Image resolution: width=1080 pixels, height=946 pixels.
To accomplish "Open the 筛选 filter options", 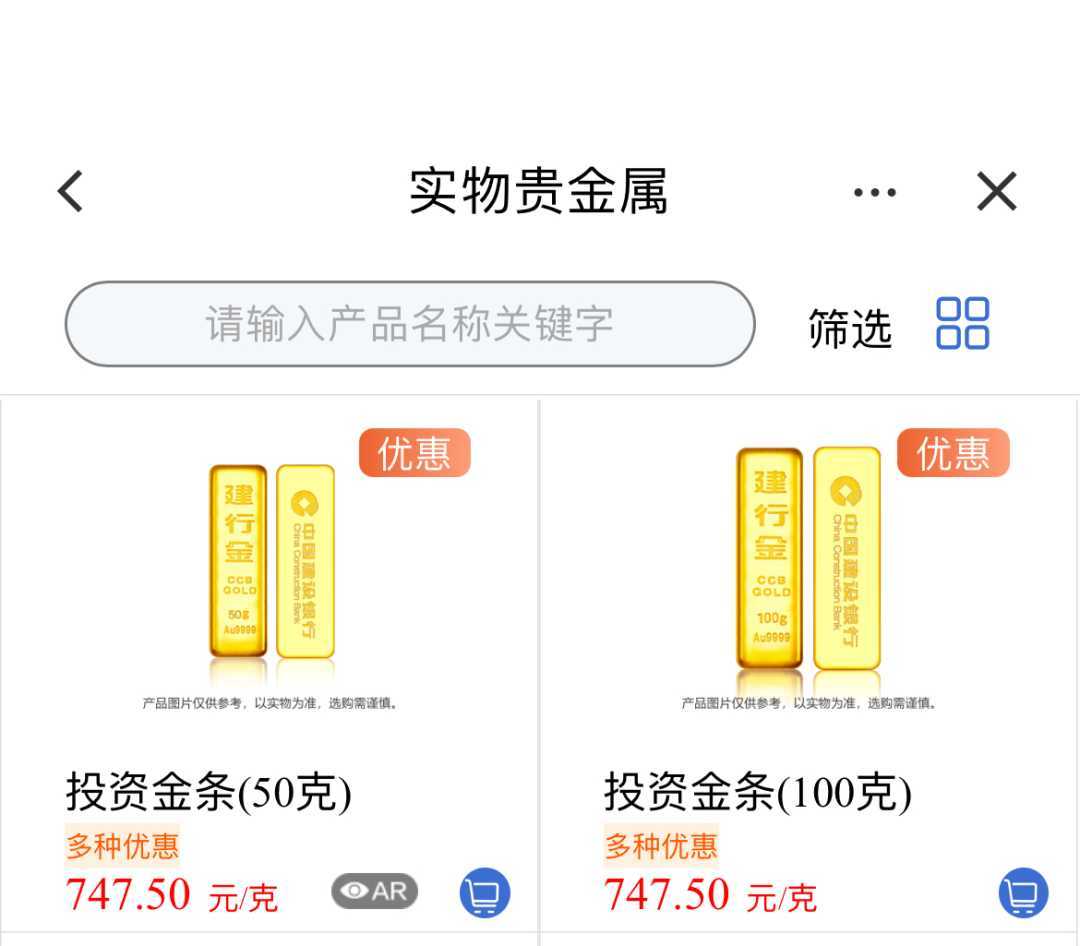I will 849,327.
